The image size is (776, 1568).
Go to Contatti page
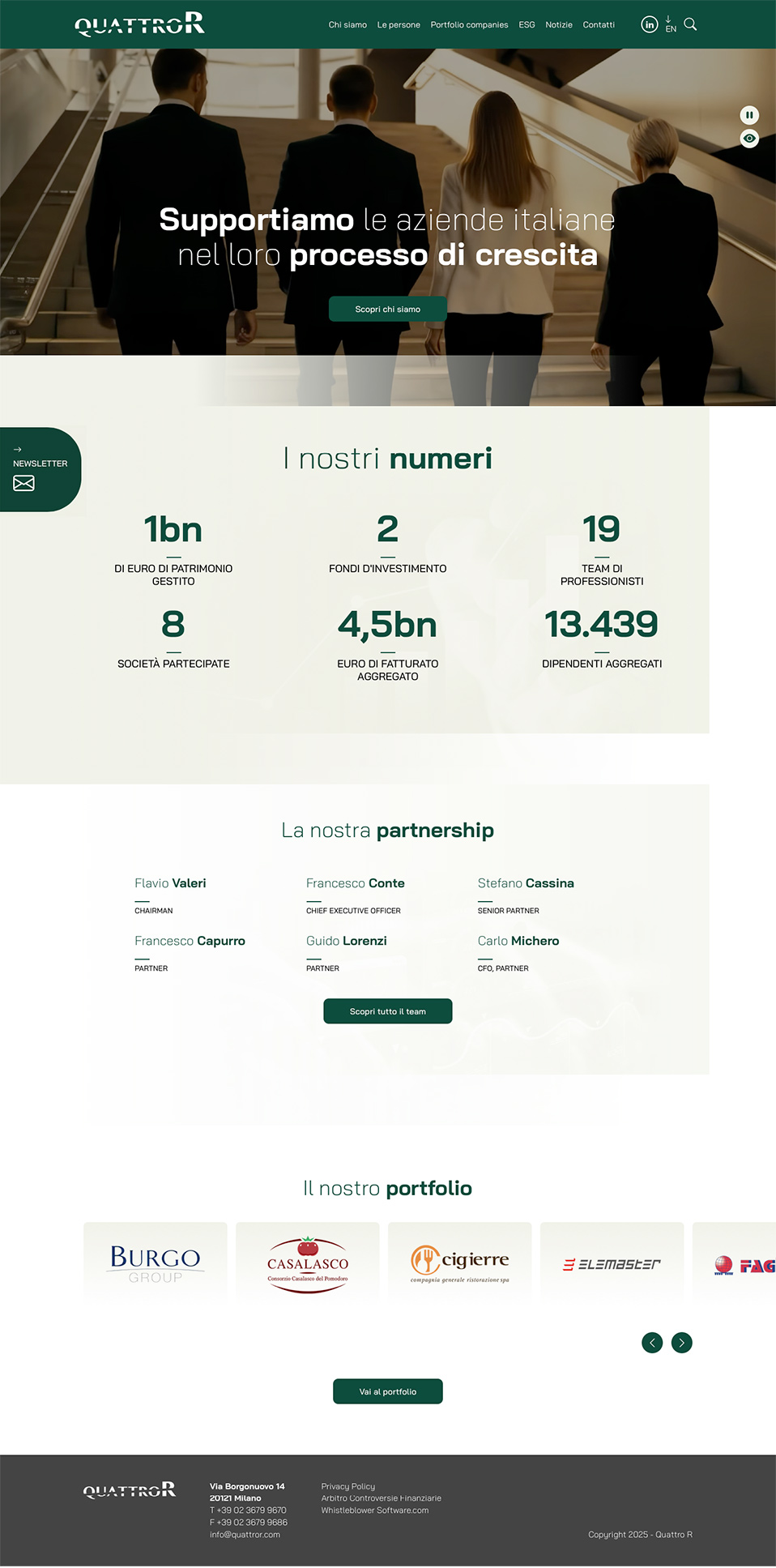pyautogui.click(x=599, y=25)
